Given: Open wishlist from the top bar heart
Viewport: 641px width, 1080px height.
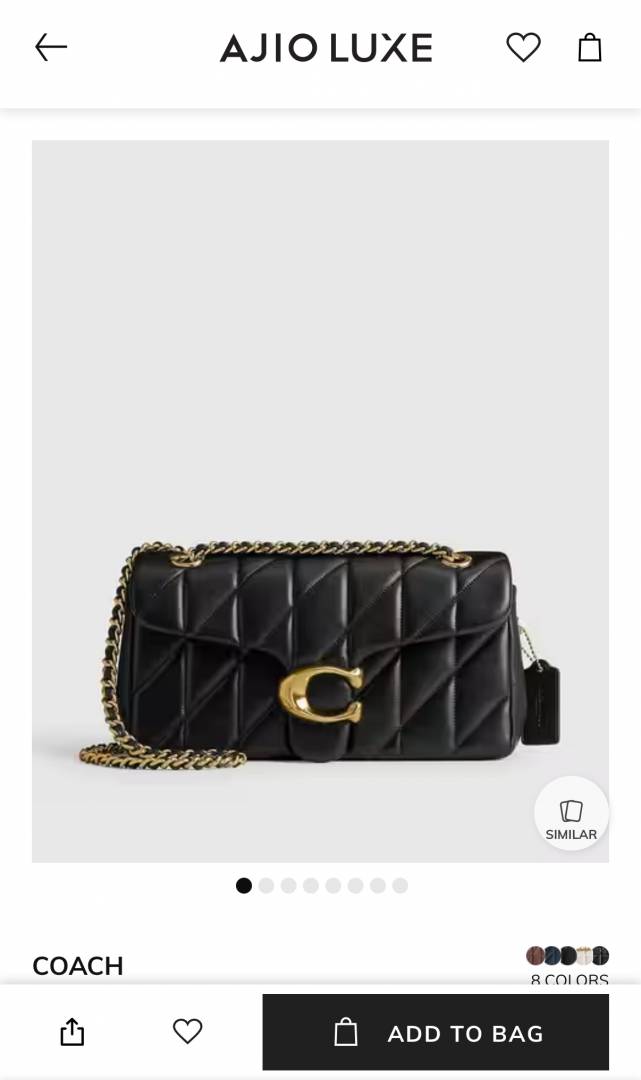Looking at the screenshot, I should [523, 47].
